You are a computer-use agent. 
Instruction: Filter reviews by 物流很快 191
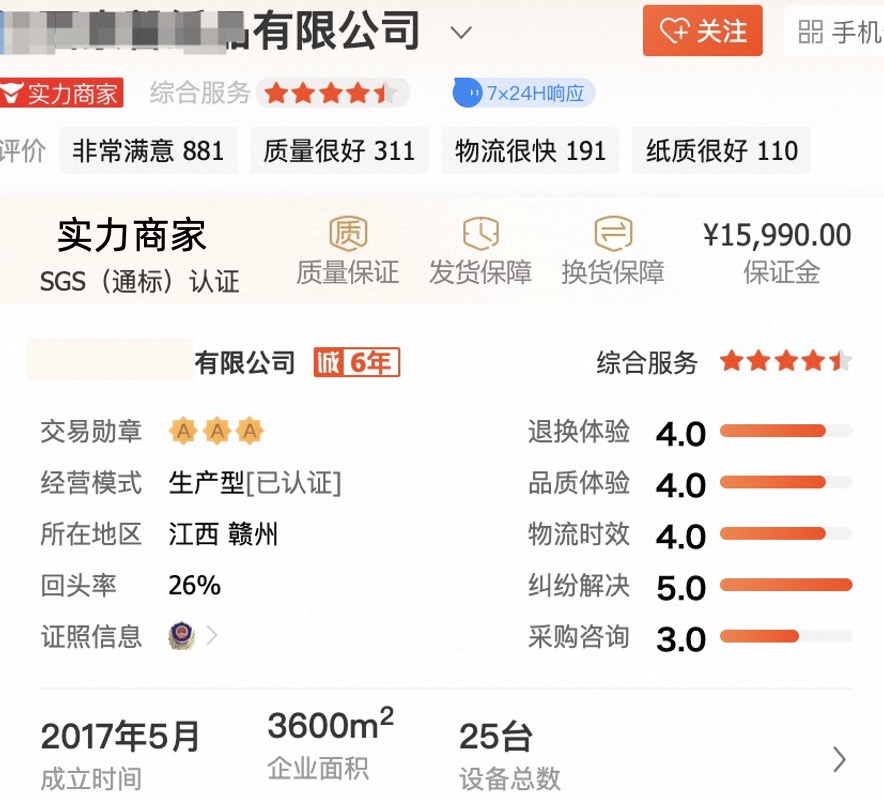coord(530,151)
